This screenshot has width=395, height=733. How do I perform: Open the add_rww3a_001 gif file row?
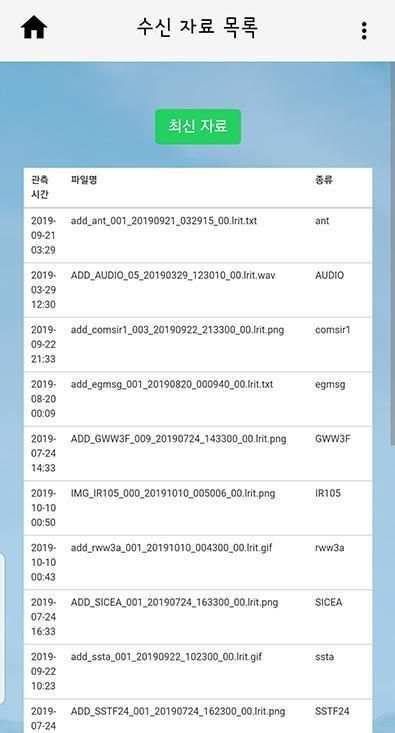click(x=198, y=562)
